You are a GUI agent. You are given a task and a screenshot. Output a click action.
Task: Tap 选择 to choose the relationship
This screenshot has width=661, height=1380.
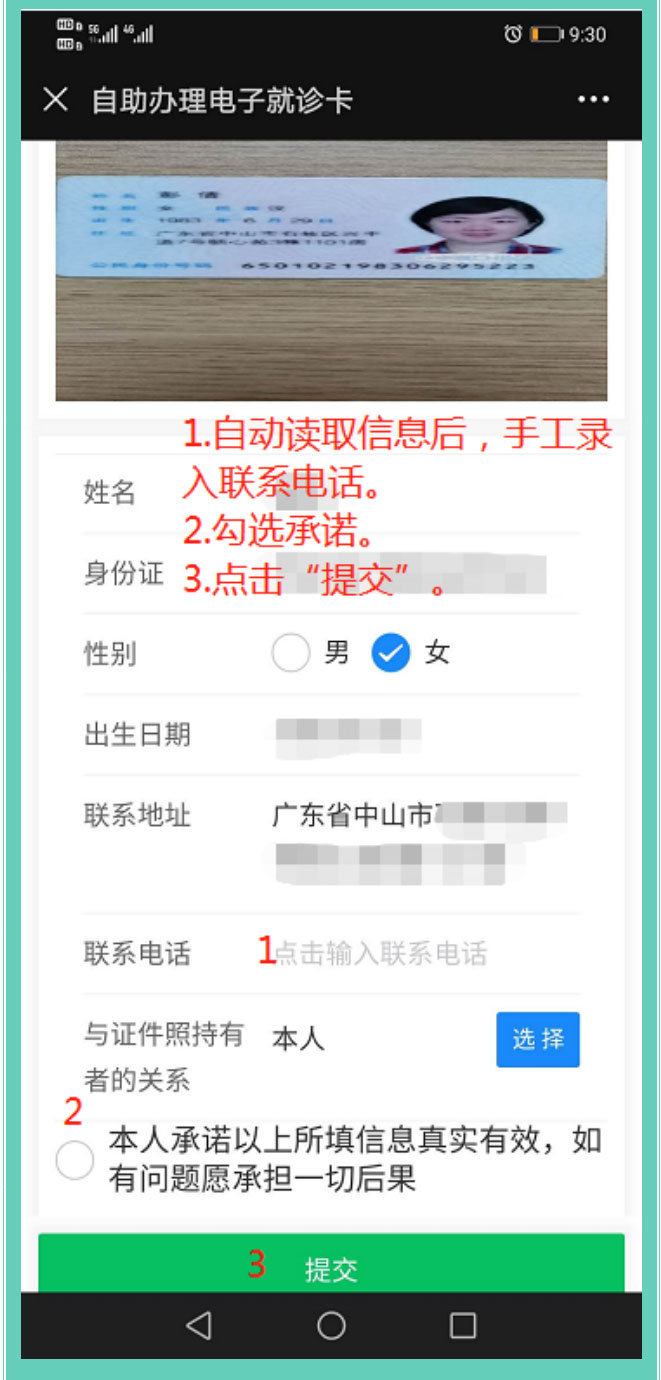pos(537,1040)
